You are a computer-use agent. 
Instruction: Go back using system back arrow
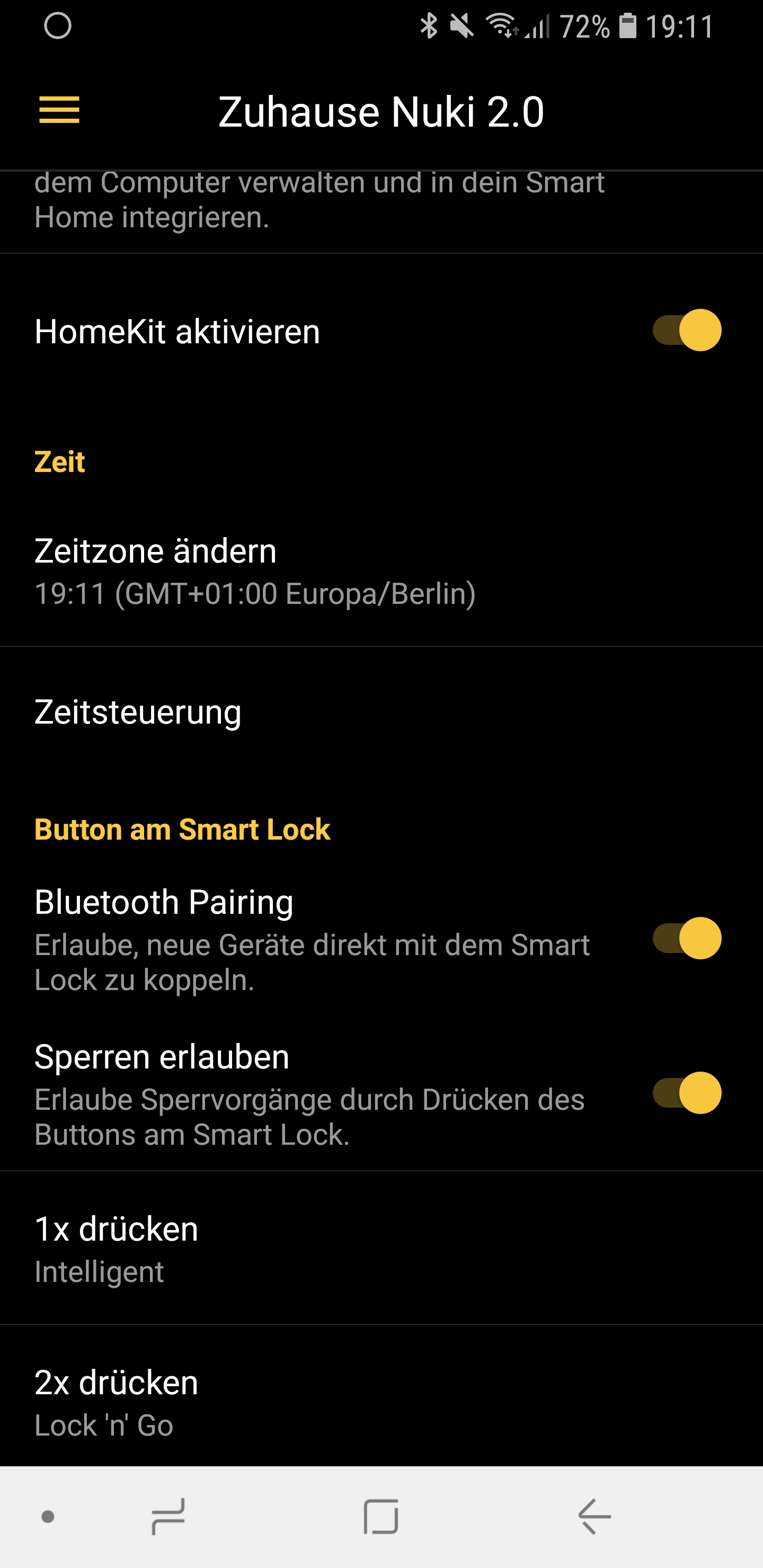[x=595, y=1516]
